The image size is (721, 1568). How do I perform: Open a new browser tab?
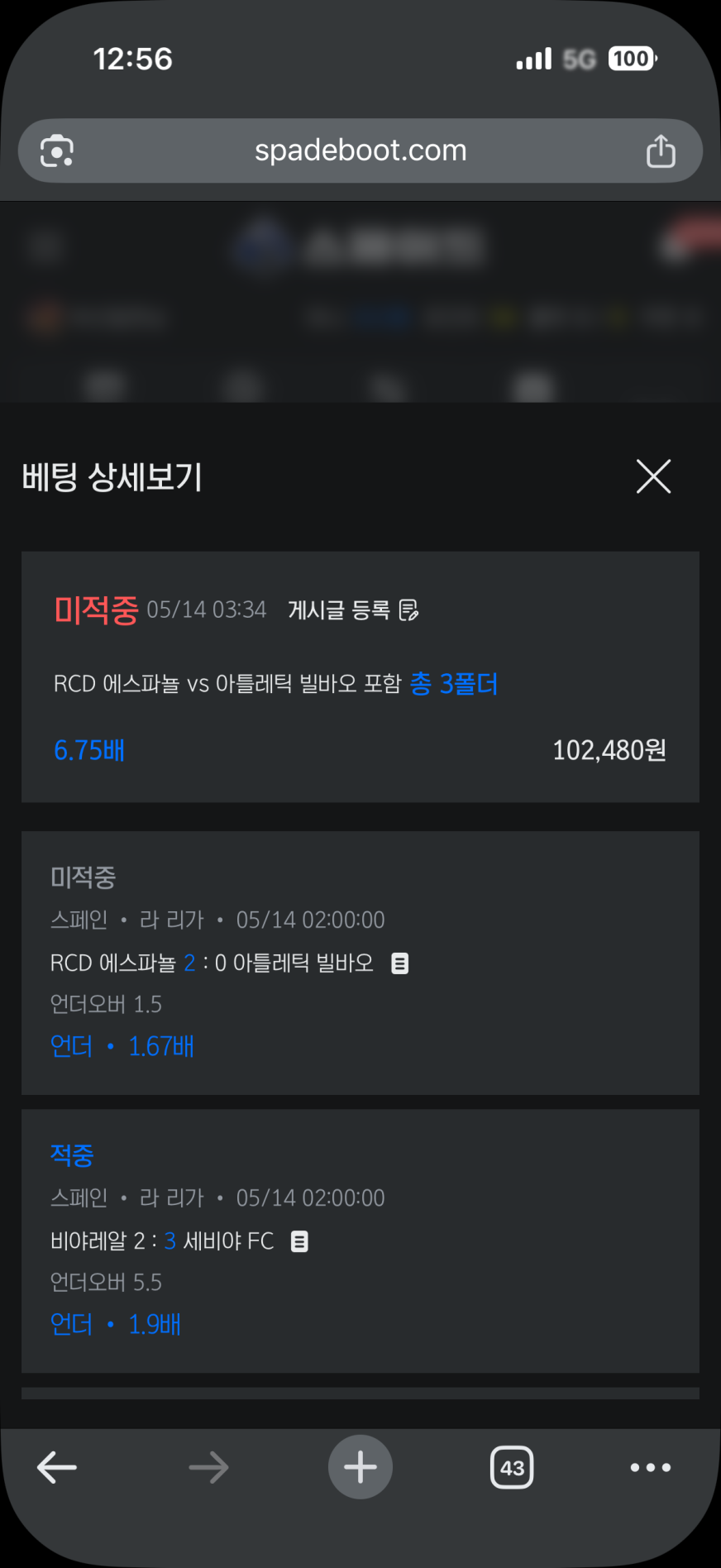360,1467
